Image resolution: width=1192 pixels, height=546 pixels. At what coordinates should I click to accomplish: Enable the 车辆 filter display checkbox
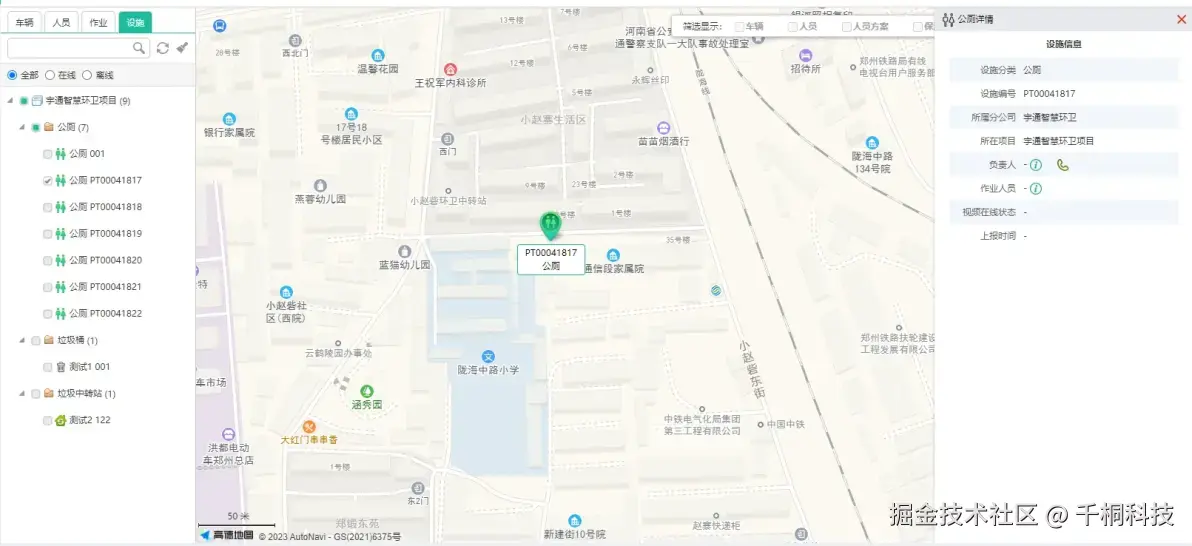tap(740, 26)
